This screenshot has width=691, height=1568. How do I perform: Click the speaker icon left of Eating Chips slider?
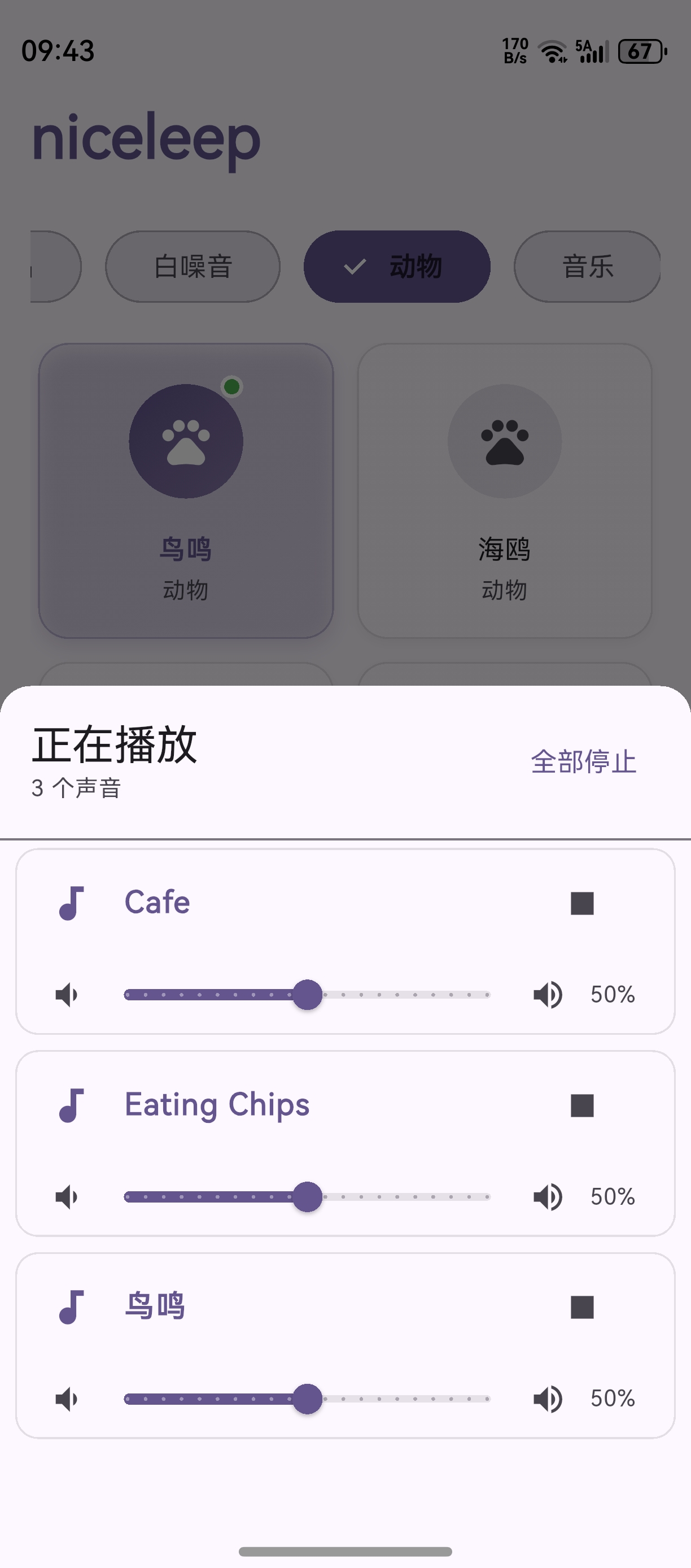pyautogui.click(x=65, y=1195)
